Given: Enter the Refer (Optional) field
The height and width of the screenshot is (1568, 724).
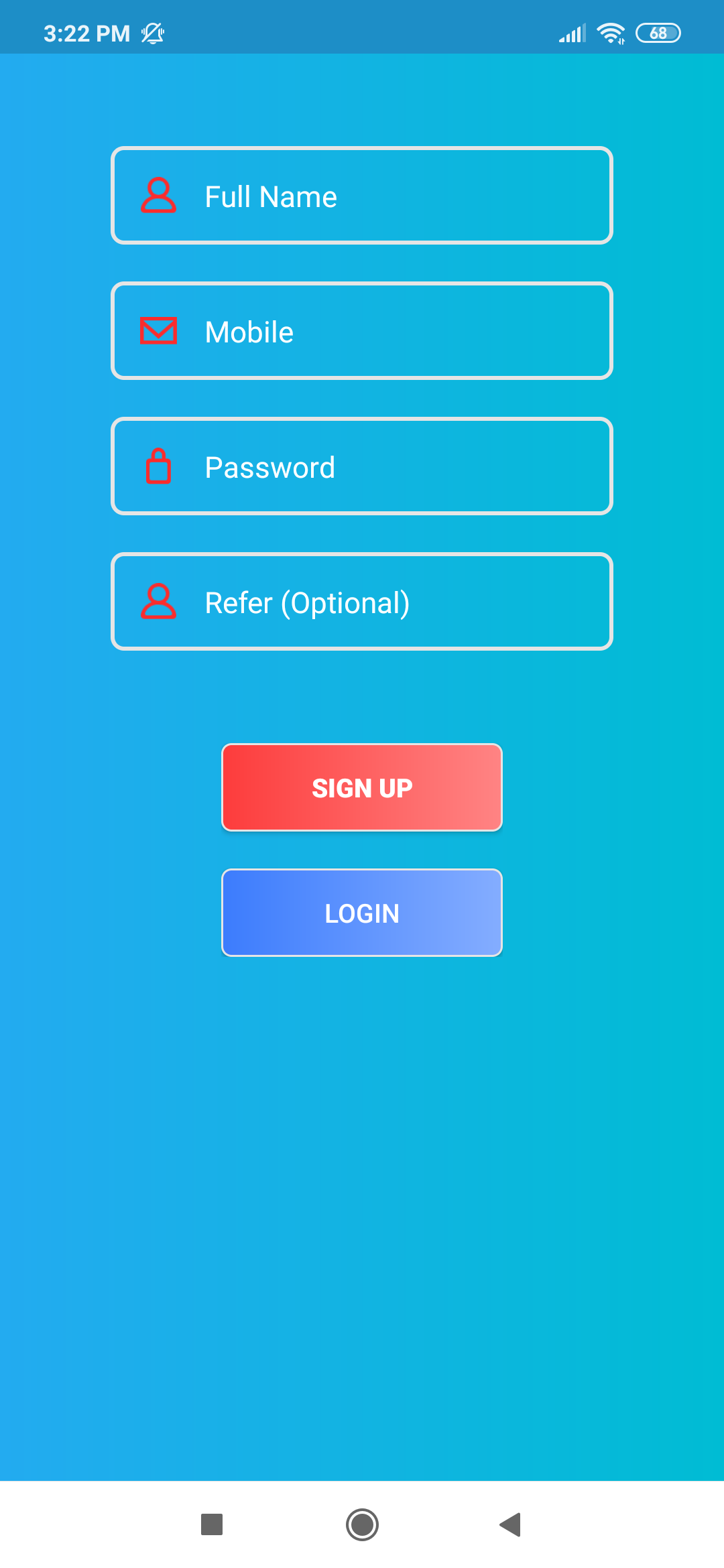Looking at the screenshot, I should [x=362, y=602].
